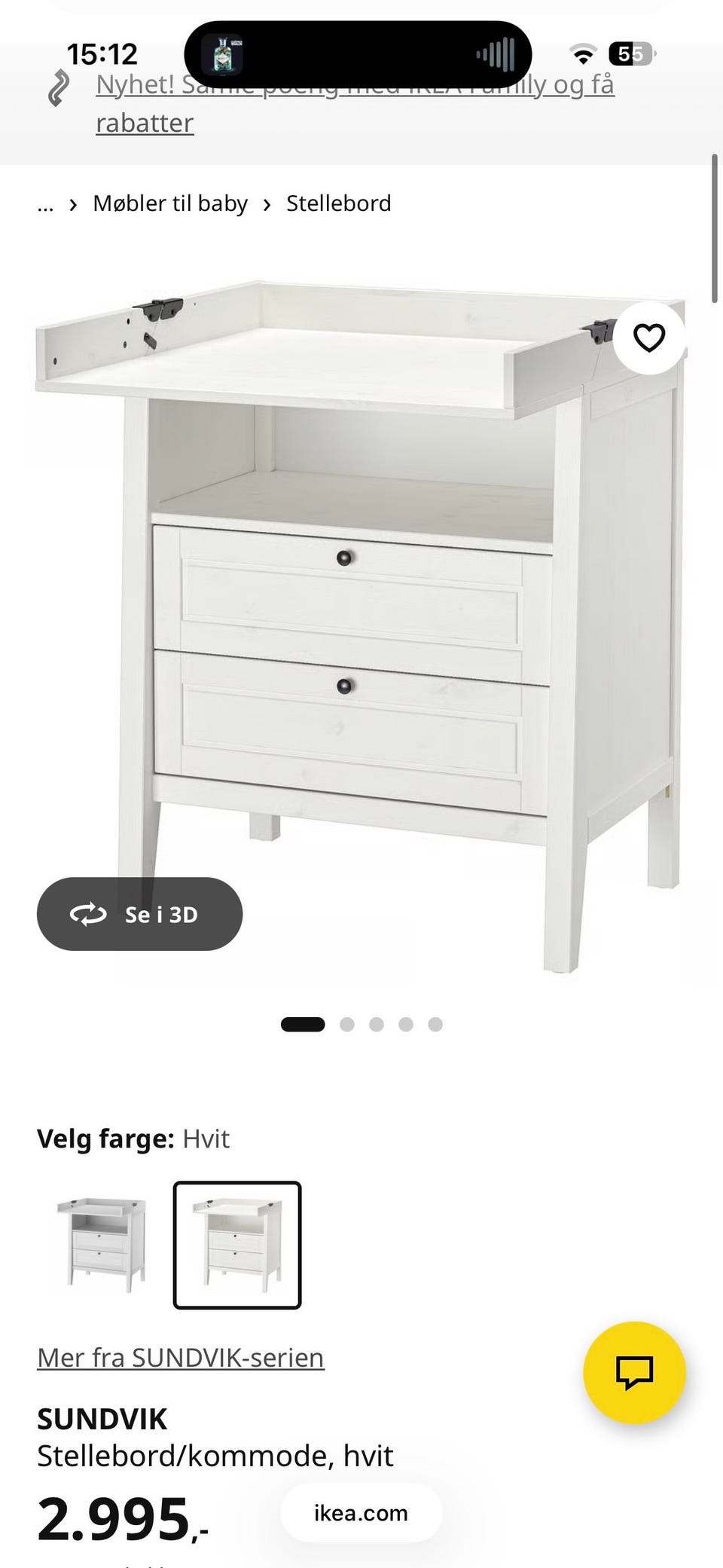Go to 'Møbler til baby' breadcrumb
The image size is (723, 1568).
click(x=170, y=203)
